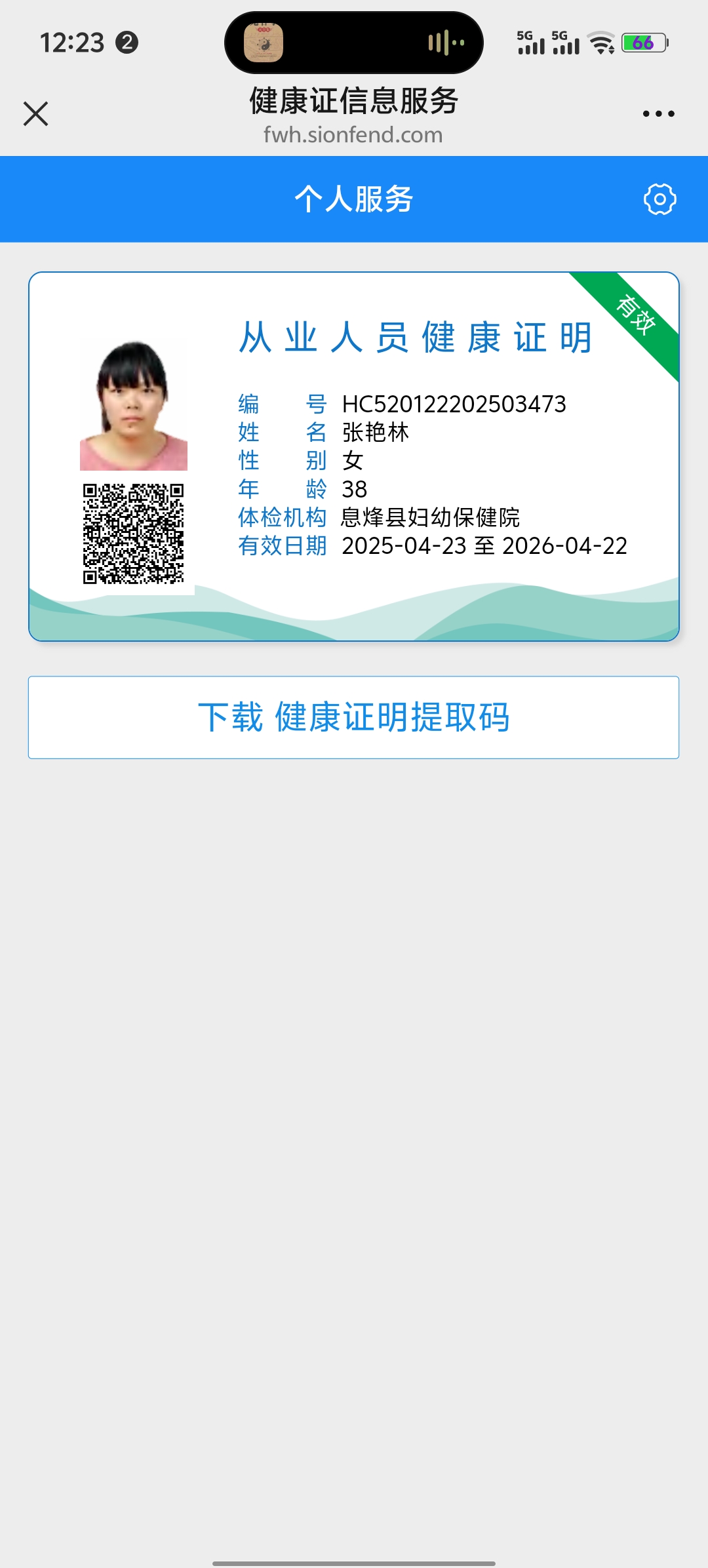Close the 健康证信息服务 web page

point(36,113)
